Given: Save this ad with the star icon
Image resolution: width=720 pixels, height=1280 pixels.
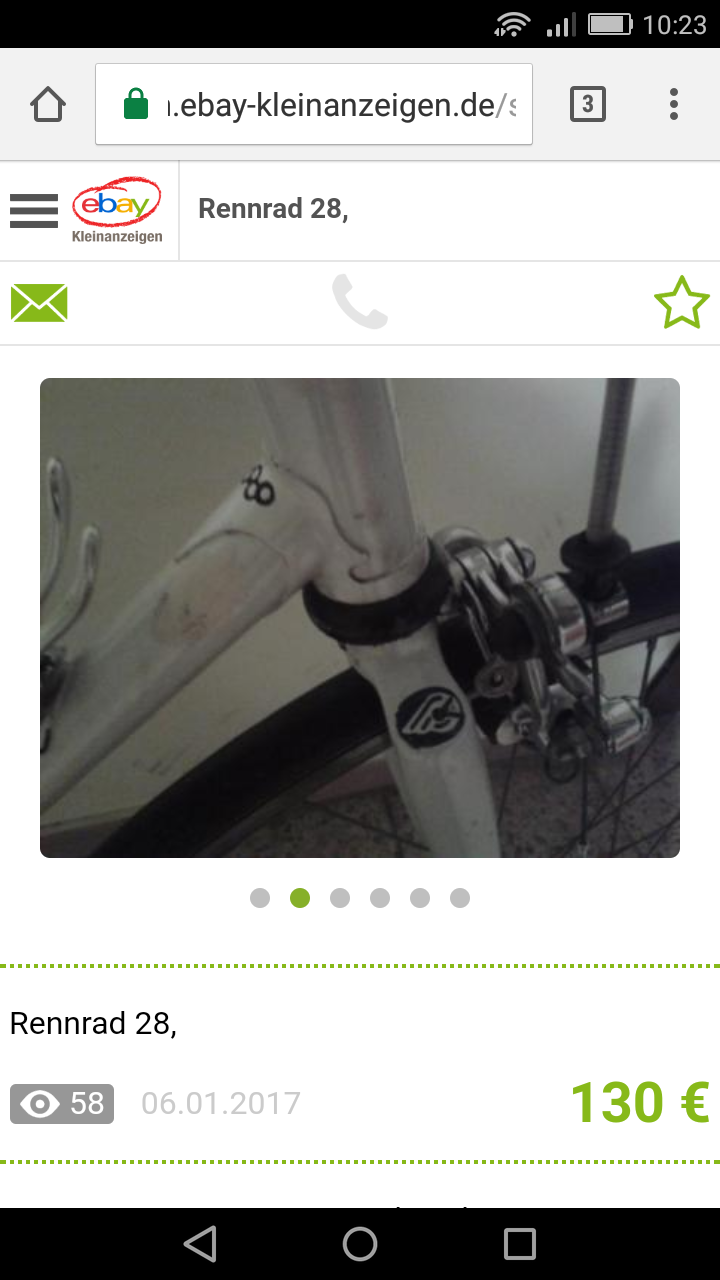Looking at the screenshot, I should click(681, 303).
